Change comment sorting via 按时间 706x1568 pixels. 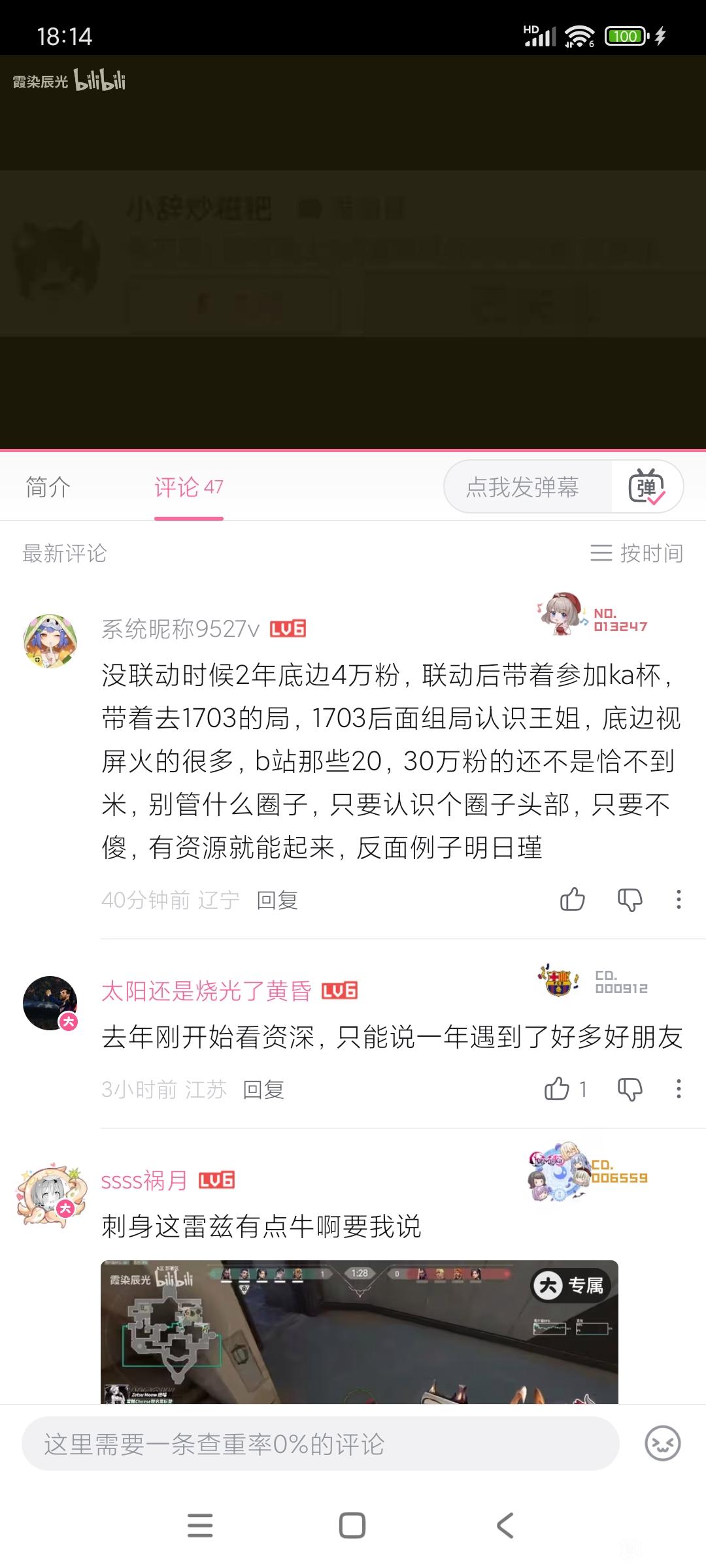tap(637, 553)
